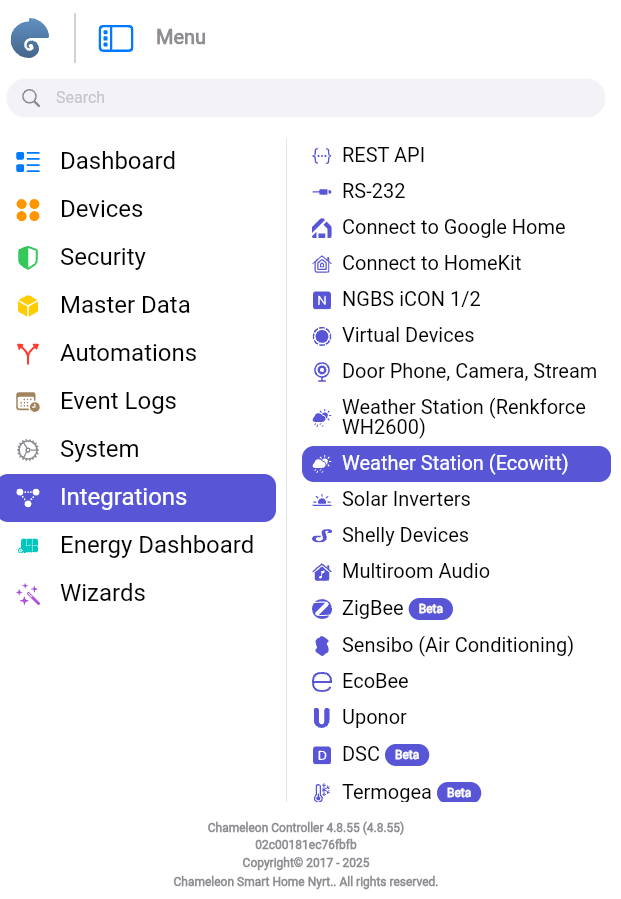Toggle the sidebar menu panel icon
This screenshot has height=899, width=621.
116,38
